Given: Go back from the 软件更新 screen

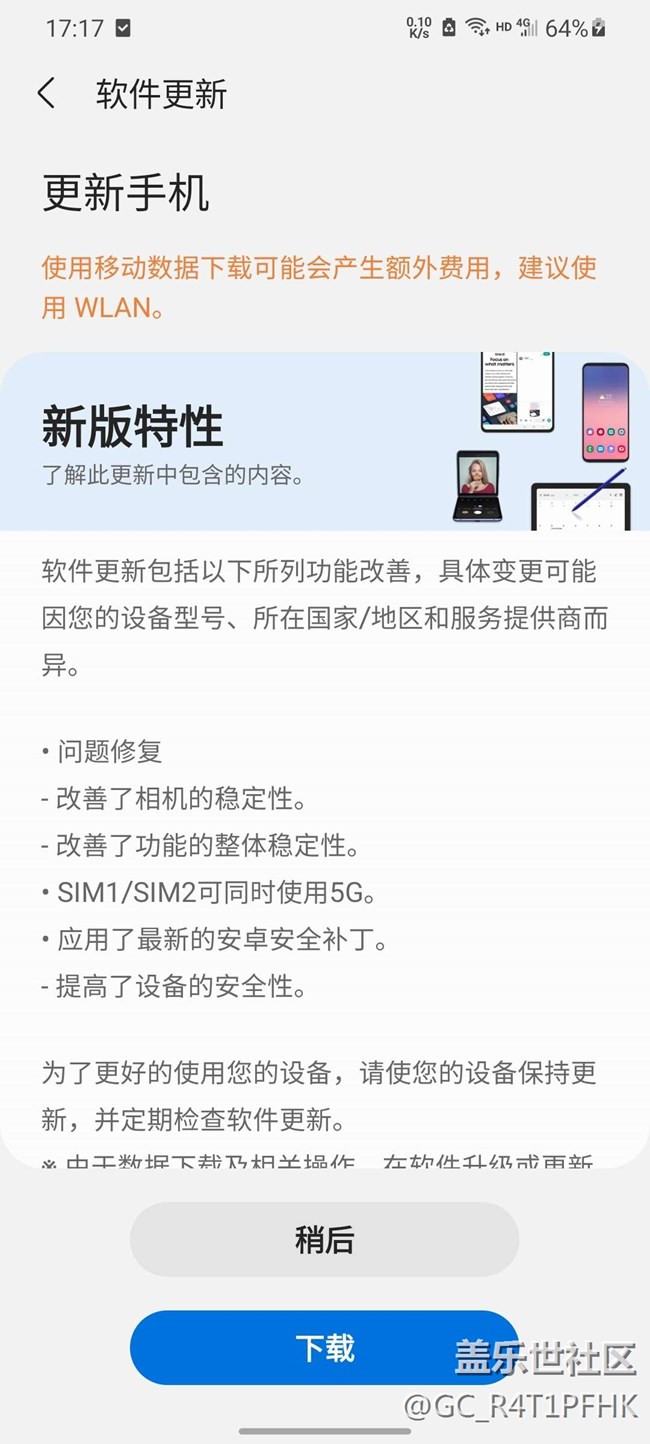Looking at the screenshot, I should click(46, 94).
